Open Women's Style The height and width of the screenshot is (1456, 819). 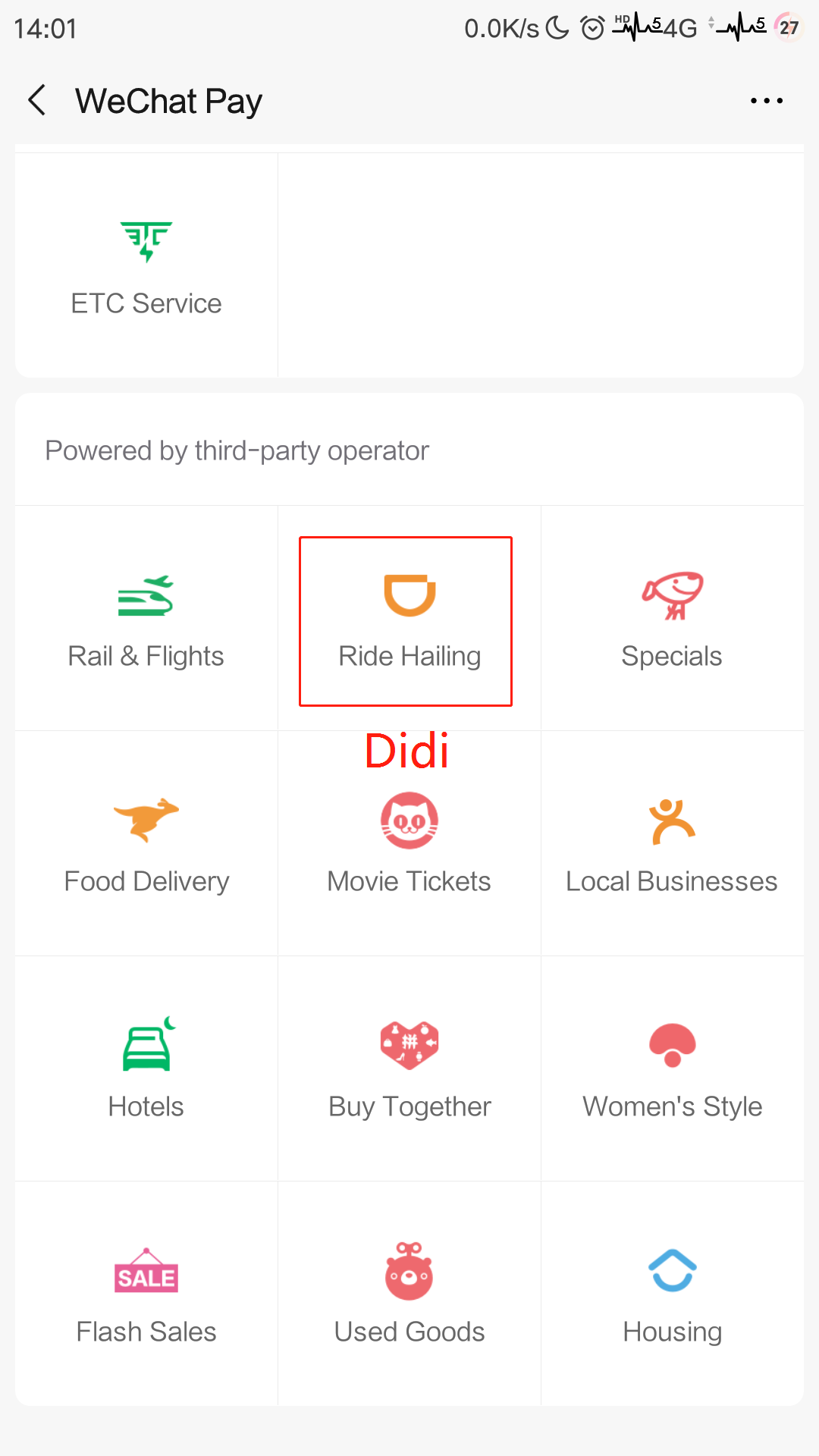tap(672, 1068)
